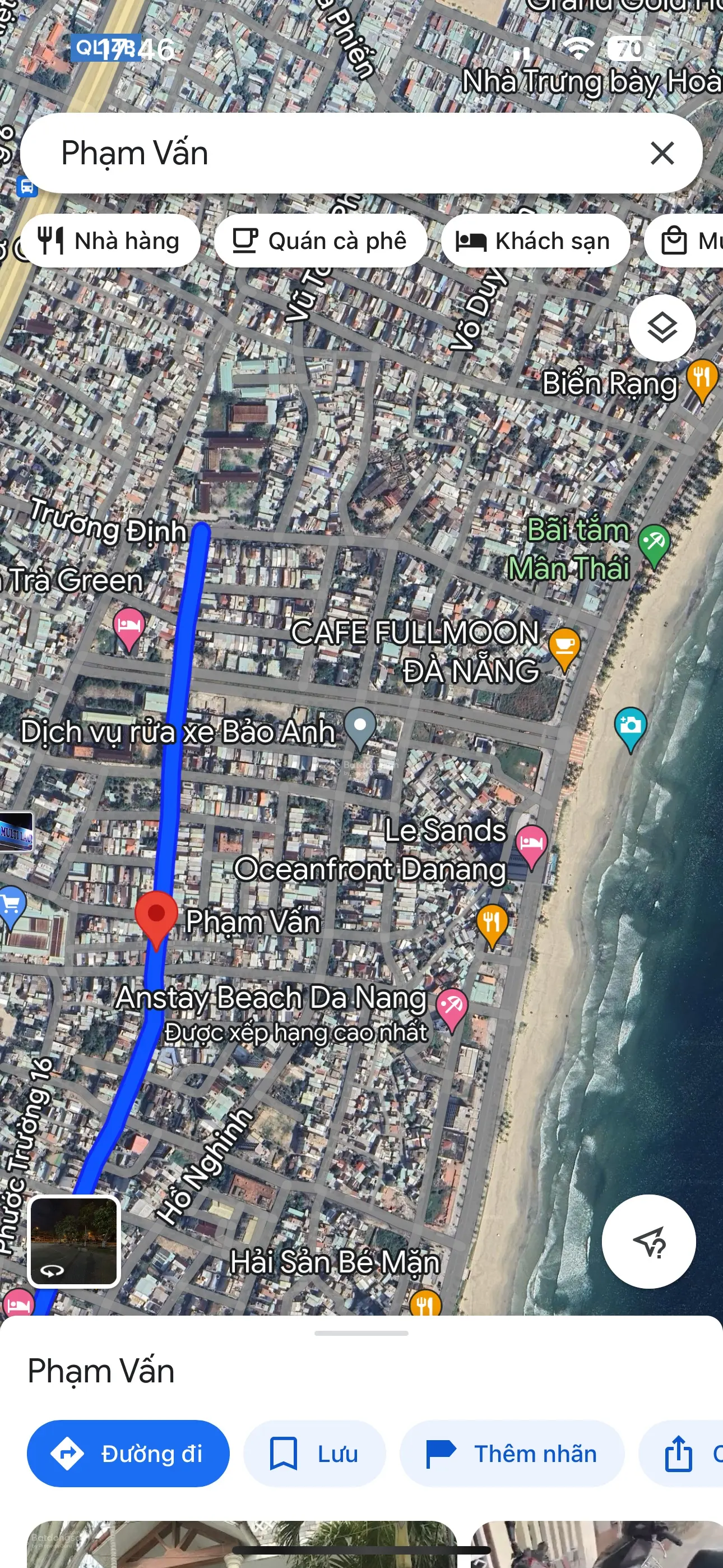This screenshot has height=1568, width=723.
Task: Filter by Nhà hàng chip
Action: pos(110,241)
